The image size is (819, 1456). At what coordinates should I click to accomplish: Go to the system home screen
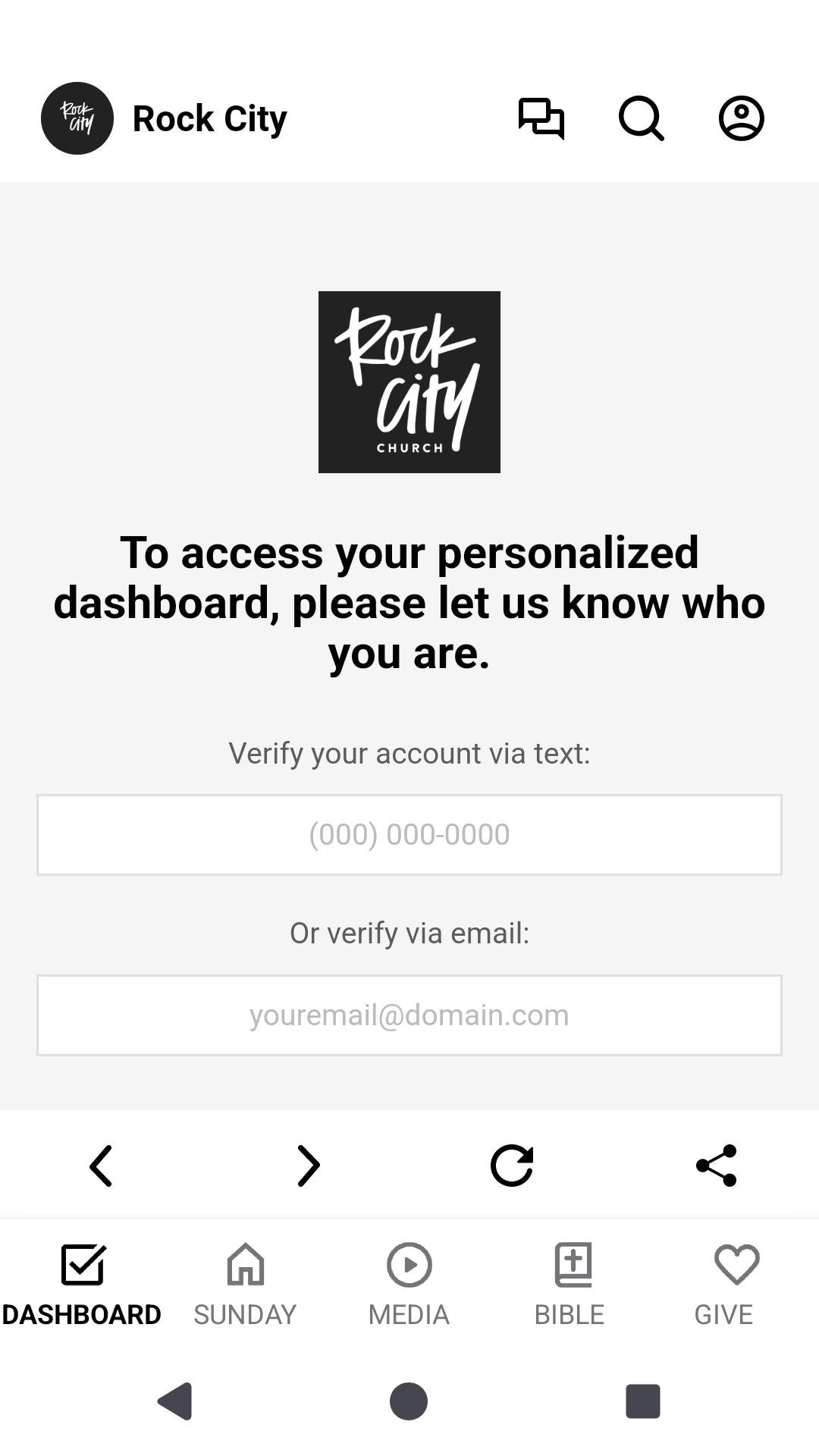tap(409, 1401)
